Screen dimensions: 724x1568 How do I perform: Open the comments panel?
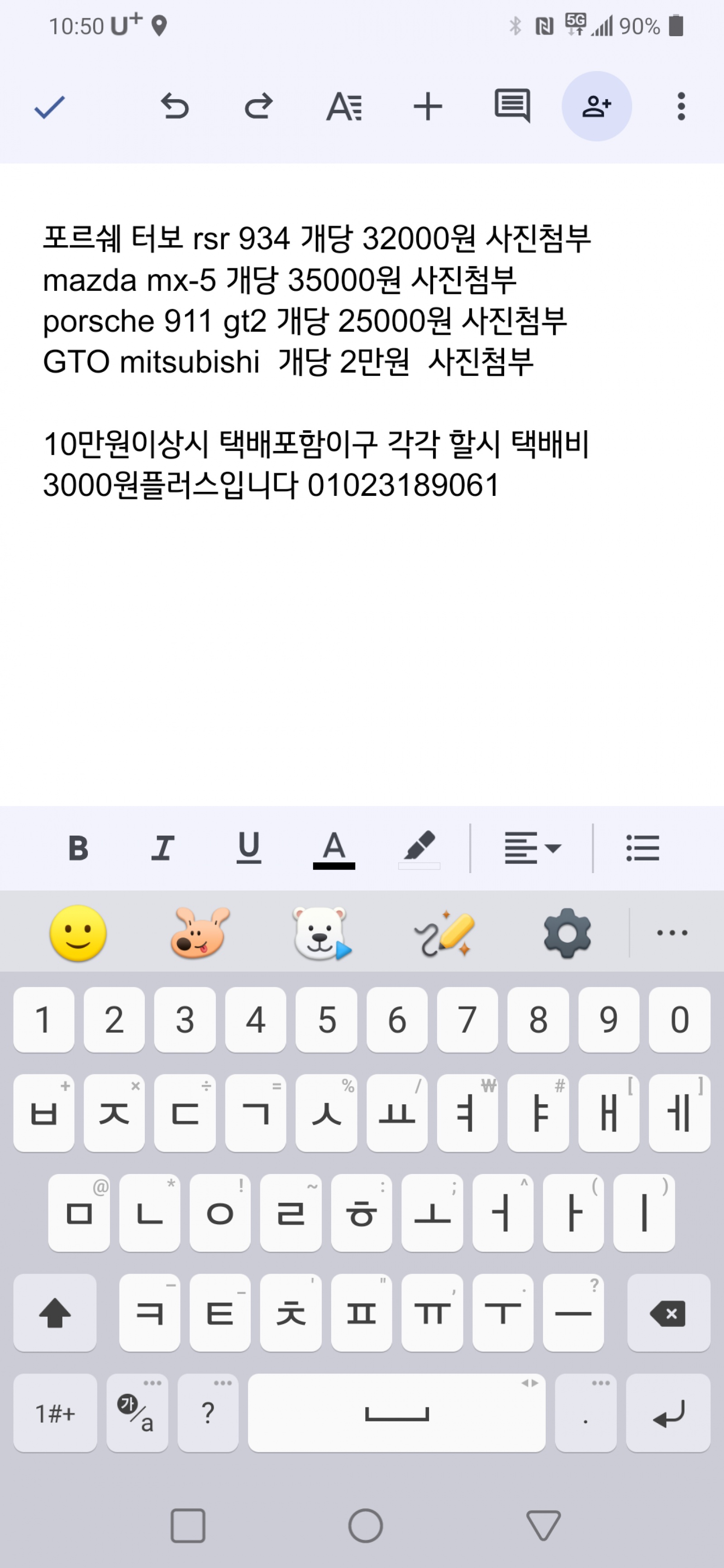512,106
